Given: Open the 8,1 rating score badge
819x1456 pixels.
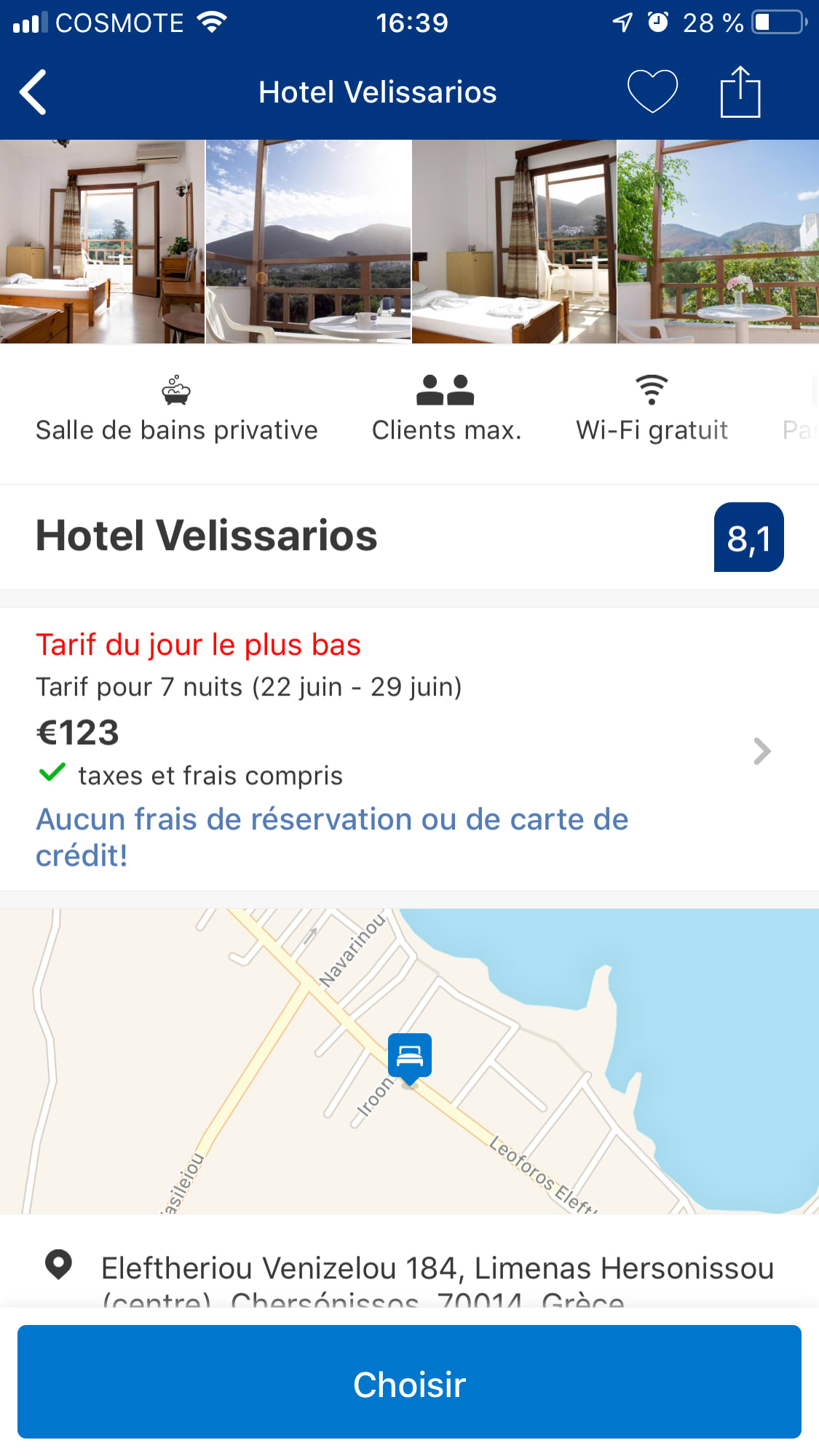Looking at the screenshot, I should point(748,538).
